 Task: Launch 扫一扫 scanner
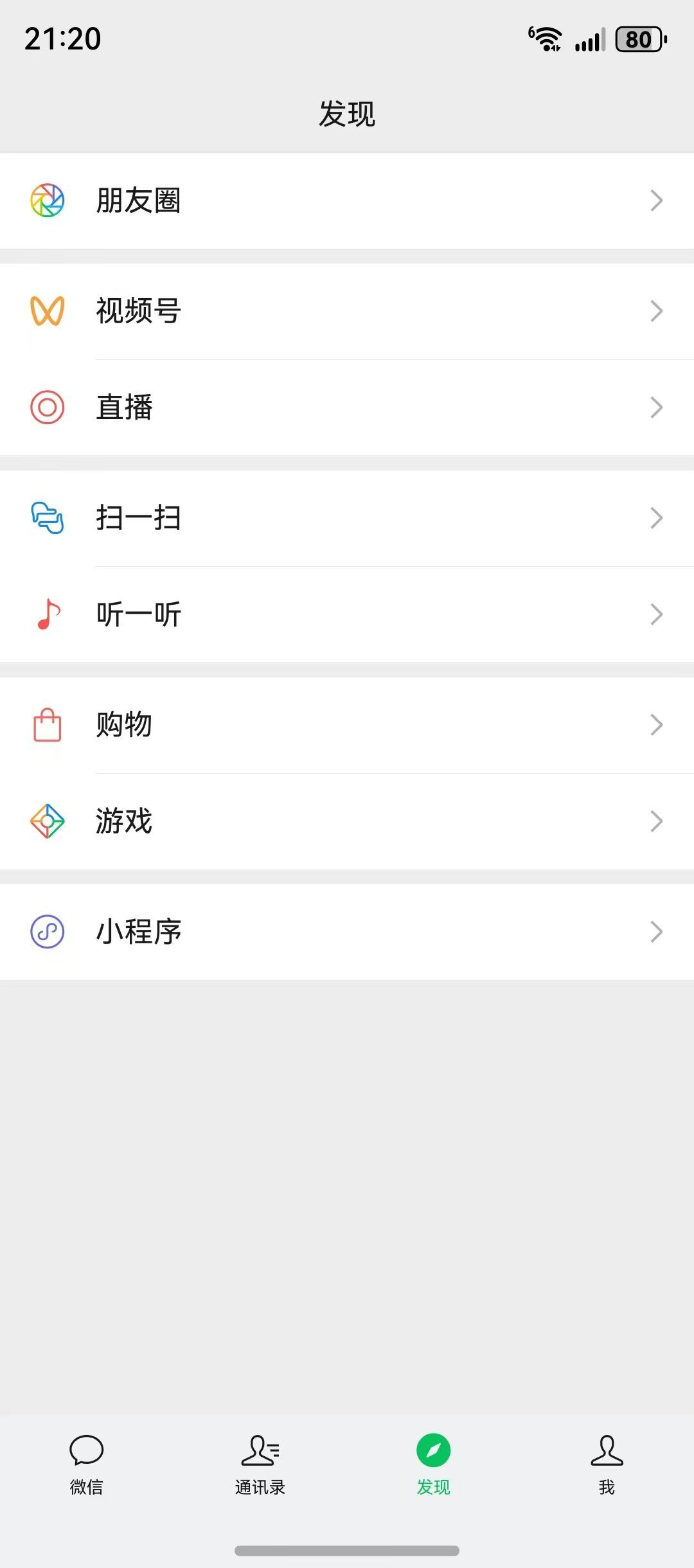click(x=347, y=518)
